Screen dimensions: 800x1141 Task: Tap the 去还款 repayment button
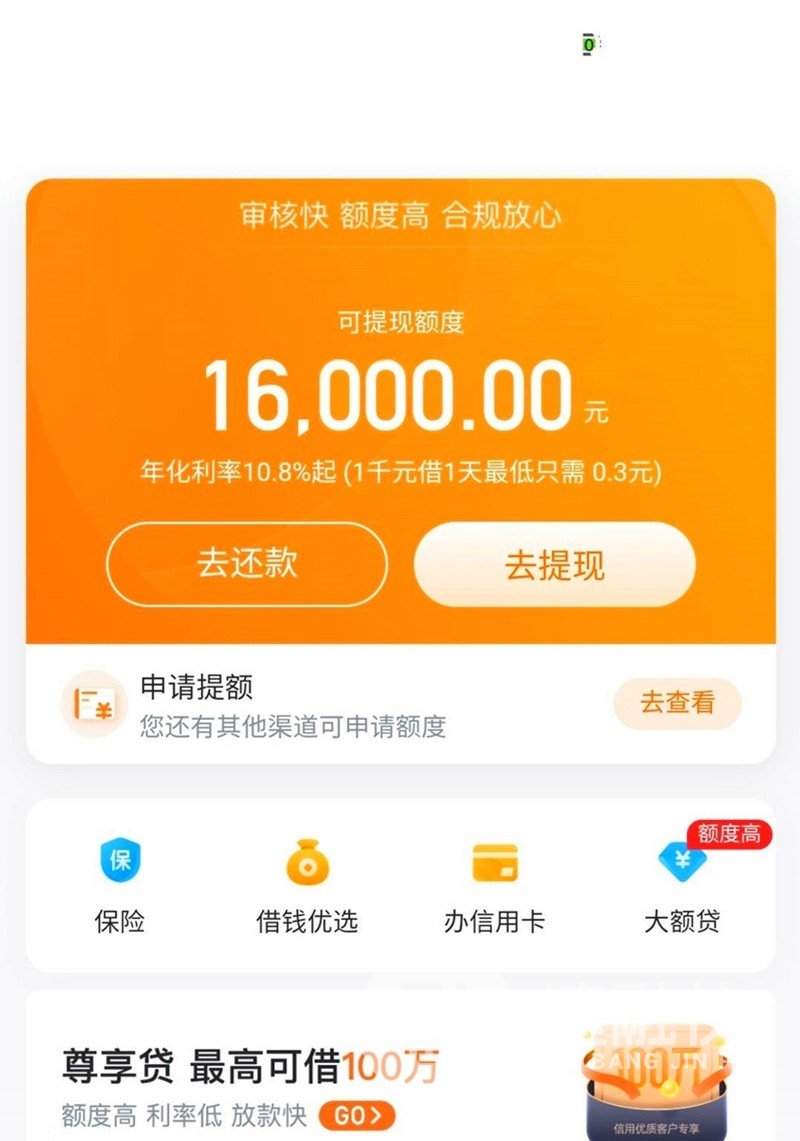(246, 564)
